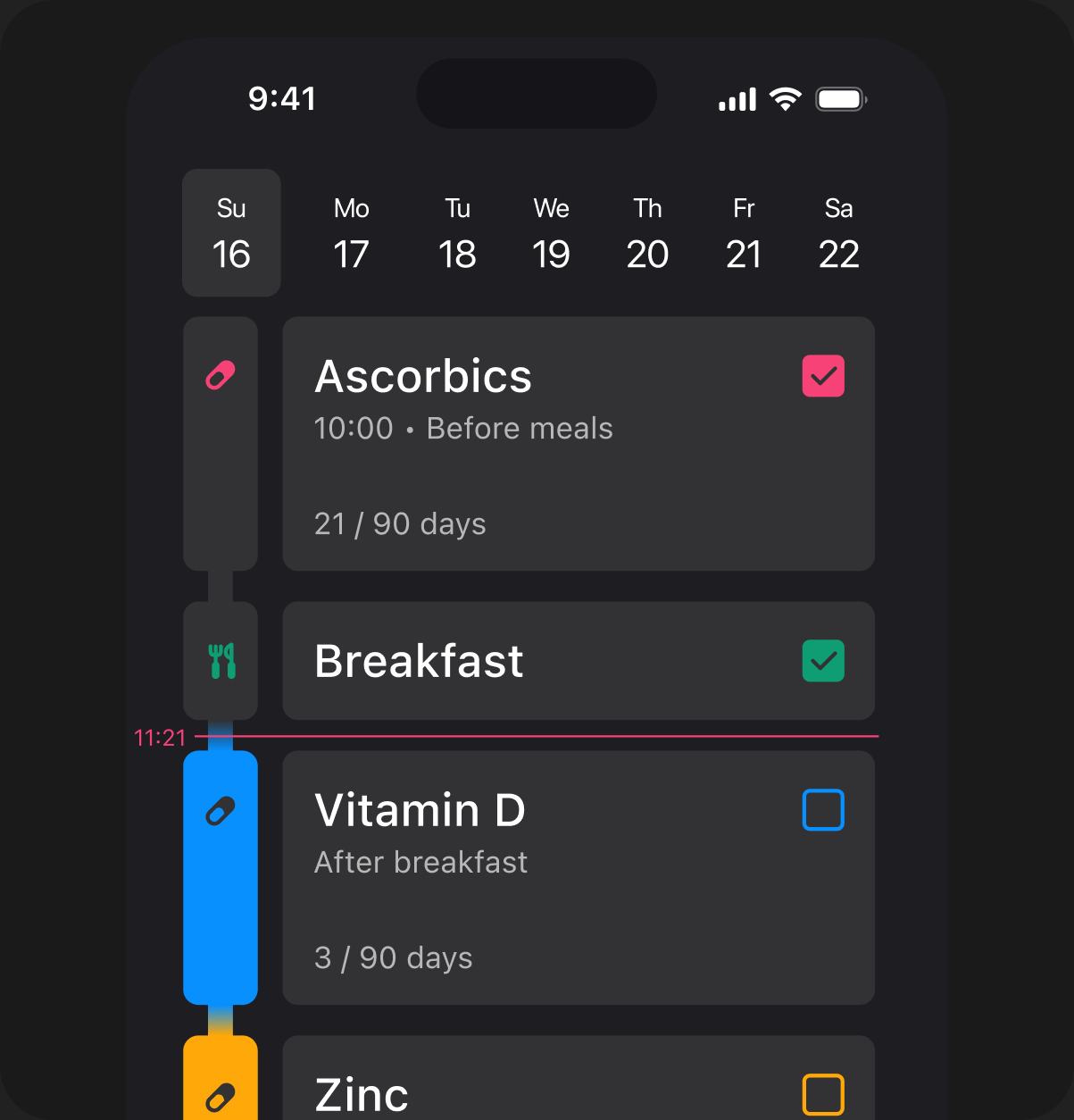
Task: Open the Ascorbics card
Action: coord(579,444)
